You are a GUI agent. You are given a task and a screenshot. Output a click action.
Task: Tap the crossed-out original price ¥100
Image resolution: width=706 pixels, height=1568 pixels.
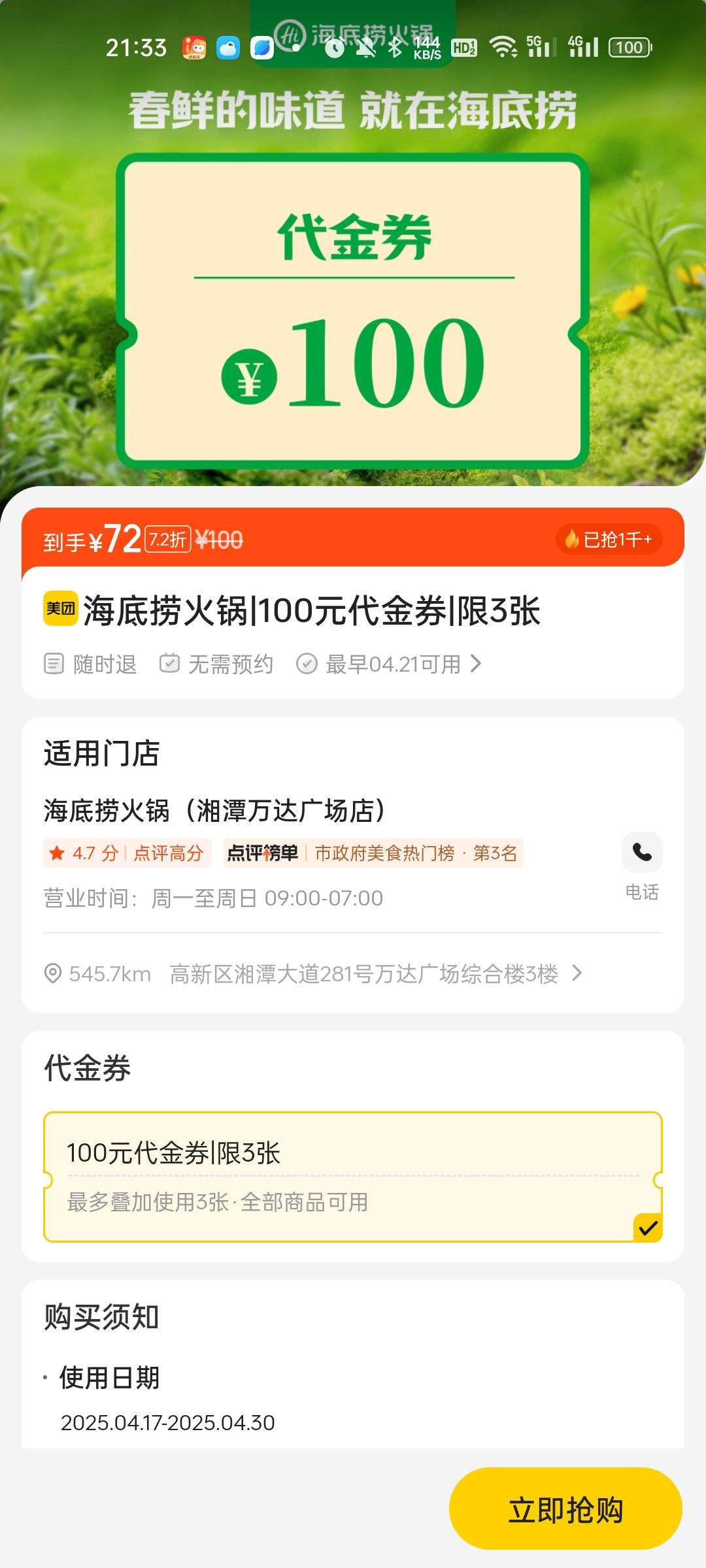pos(220,541)
